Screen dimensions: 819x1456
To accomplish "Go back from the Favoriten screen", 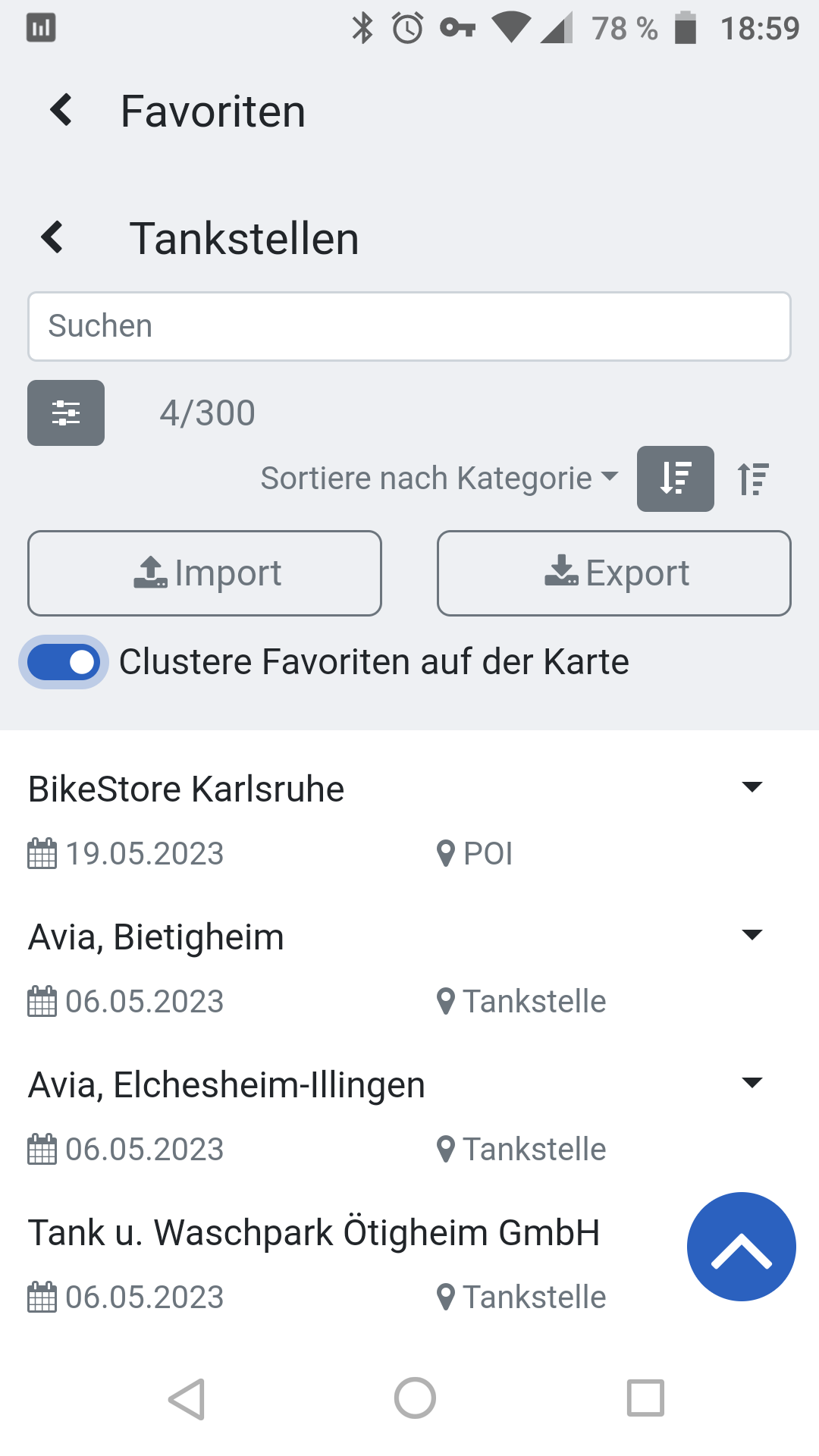I will click(x=61, y=110).
